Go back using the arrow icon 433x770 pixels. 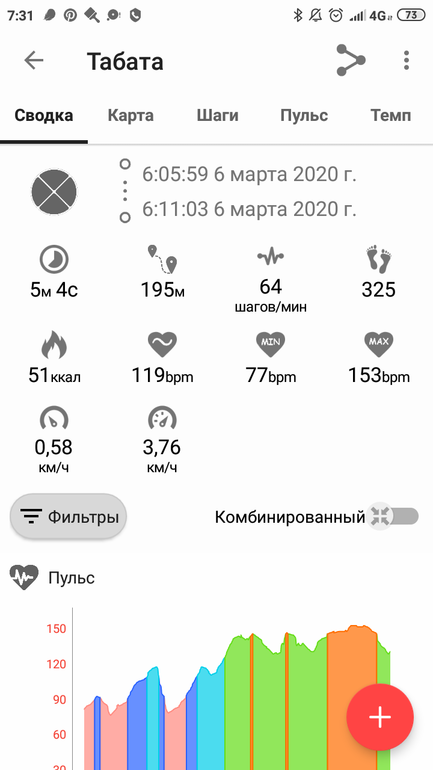point(34,60)
